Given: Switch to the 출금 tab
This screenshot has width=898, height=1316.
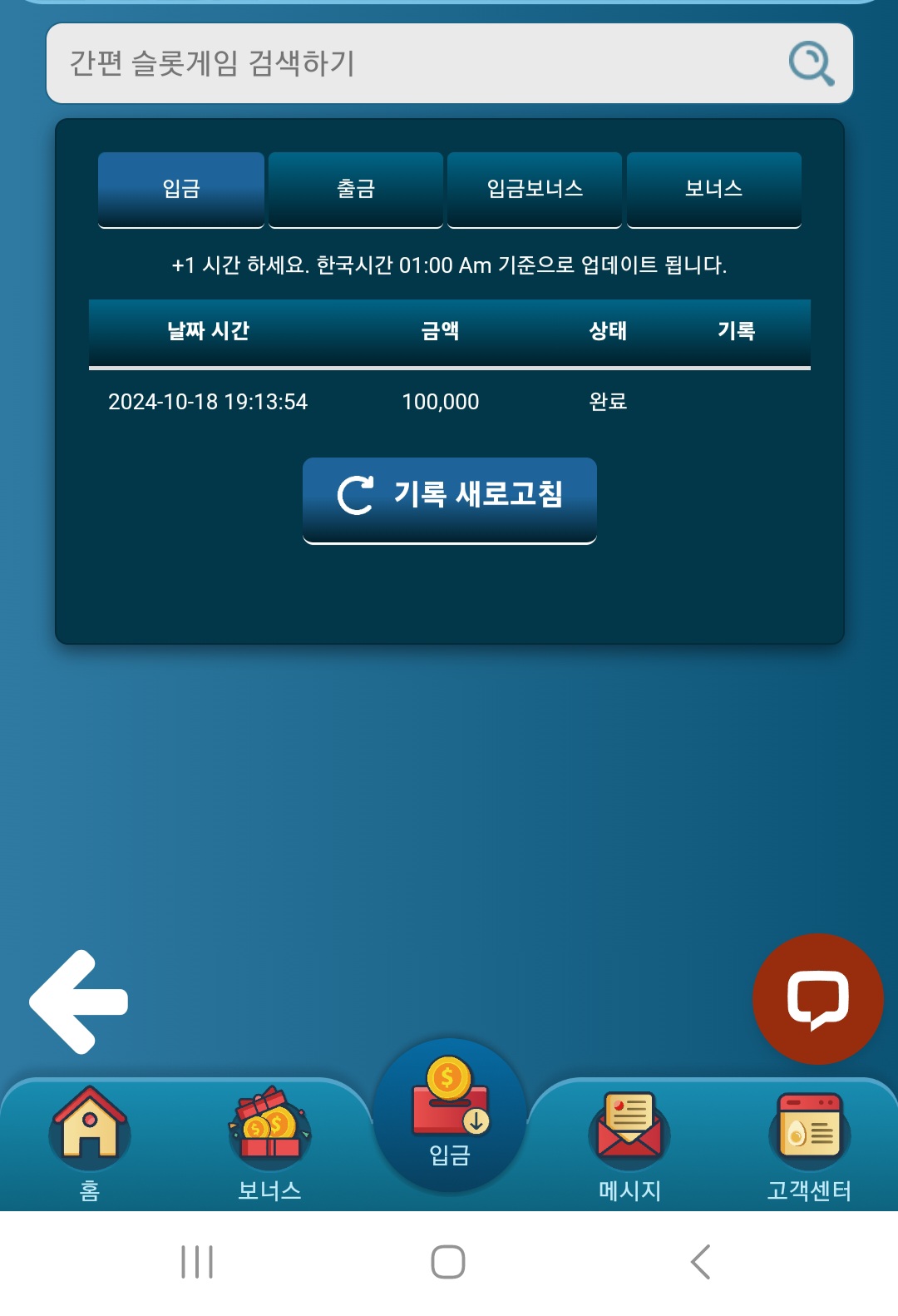Looking at the screenshot, I should (x=356, y=189).
